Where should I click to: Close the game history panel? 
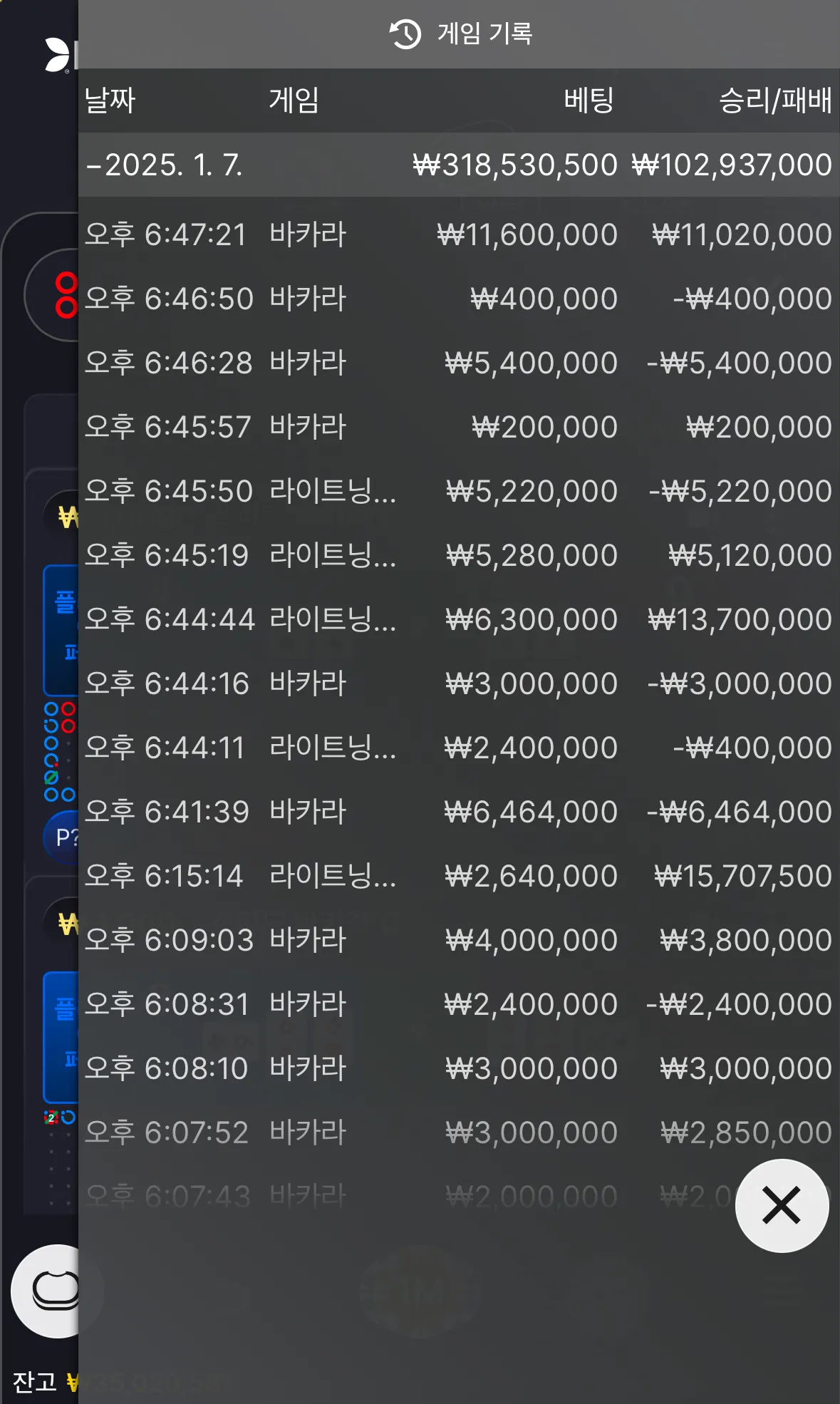pos(782,1205)
